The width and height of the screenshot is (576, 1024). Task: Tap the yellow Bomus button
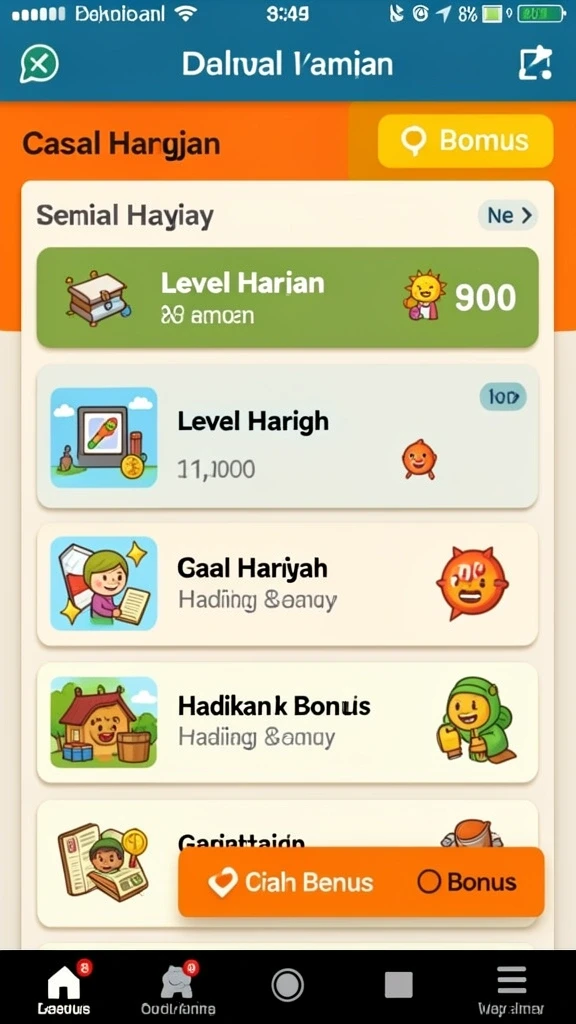click(x=465, y=140)
